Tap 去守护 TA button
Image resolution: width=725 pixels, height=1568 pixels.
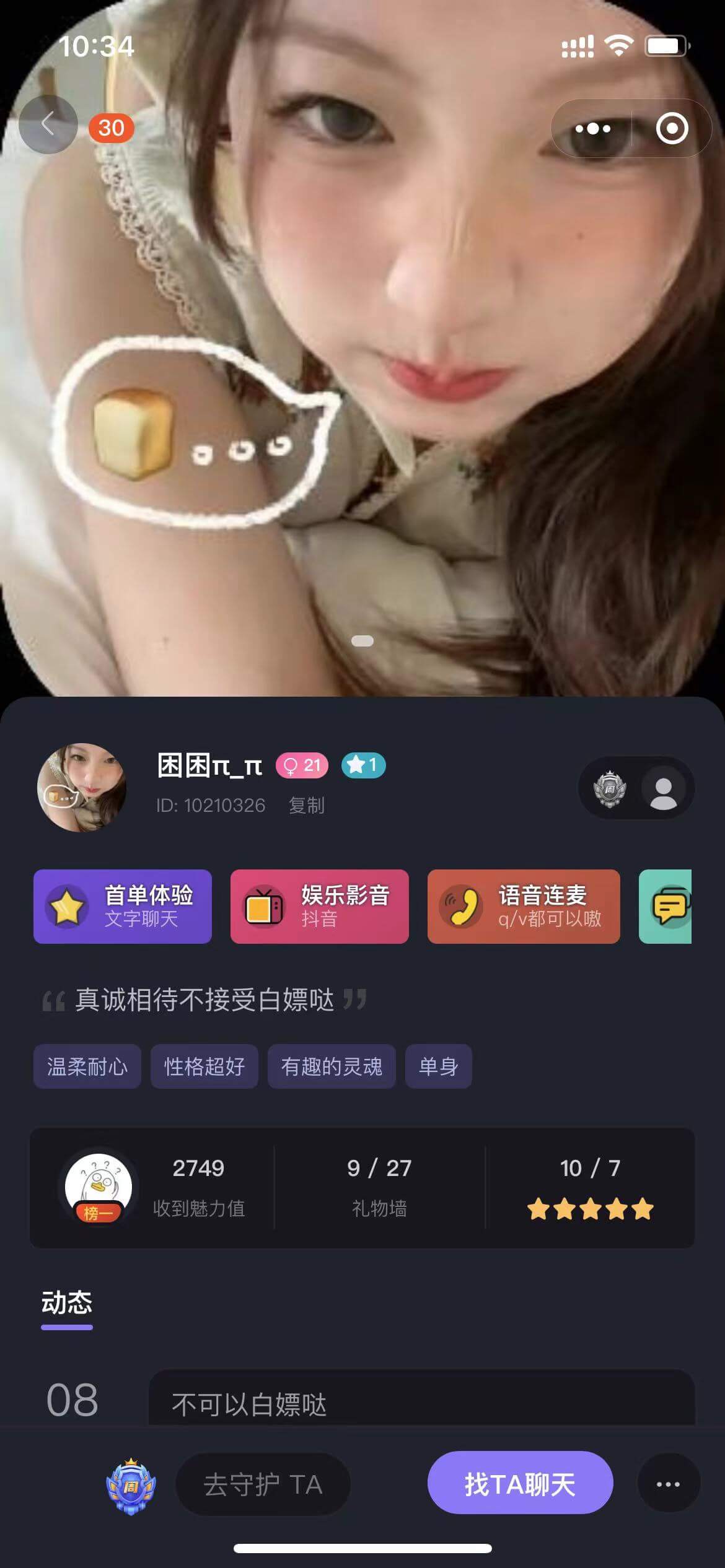[263, 1484]
